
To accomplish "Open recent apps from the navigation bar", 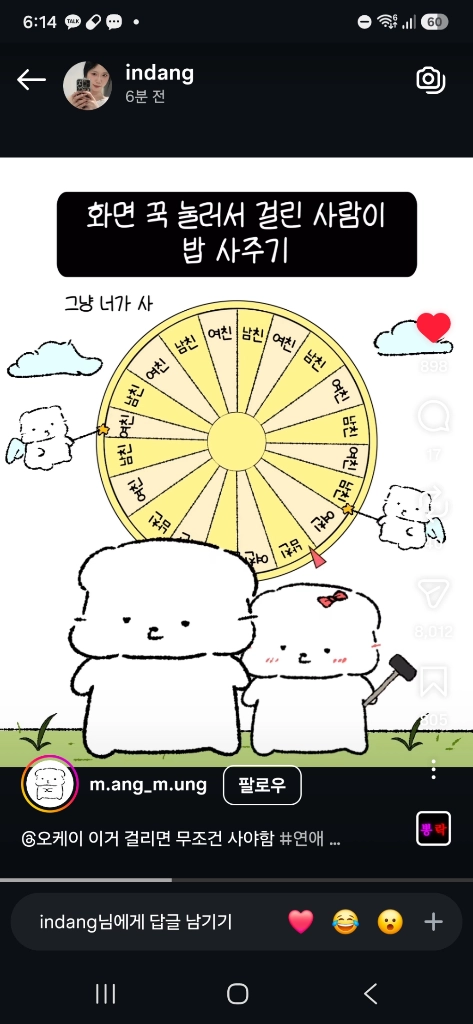I will (105, 994).
